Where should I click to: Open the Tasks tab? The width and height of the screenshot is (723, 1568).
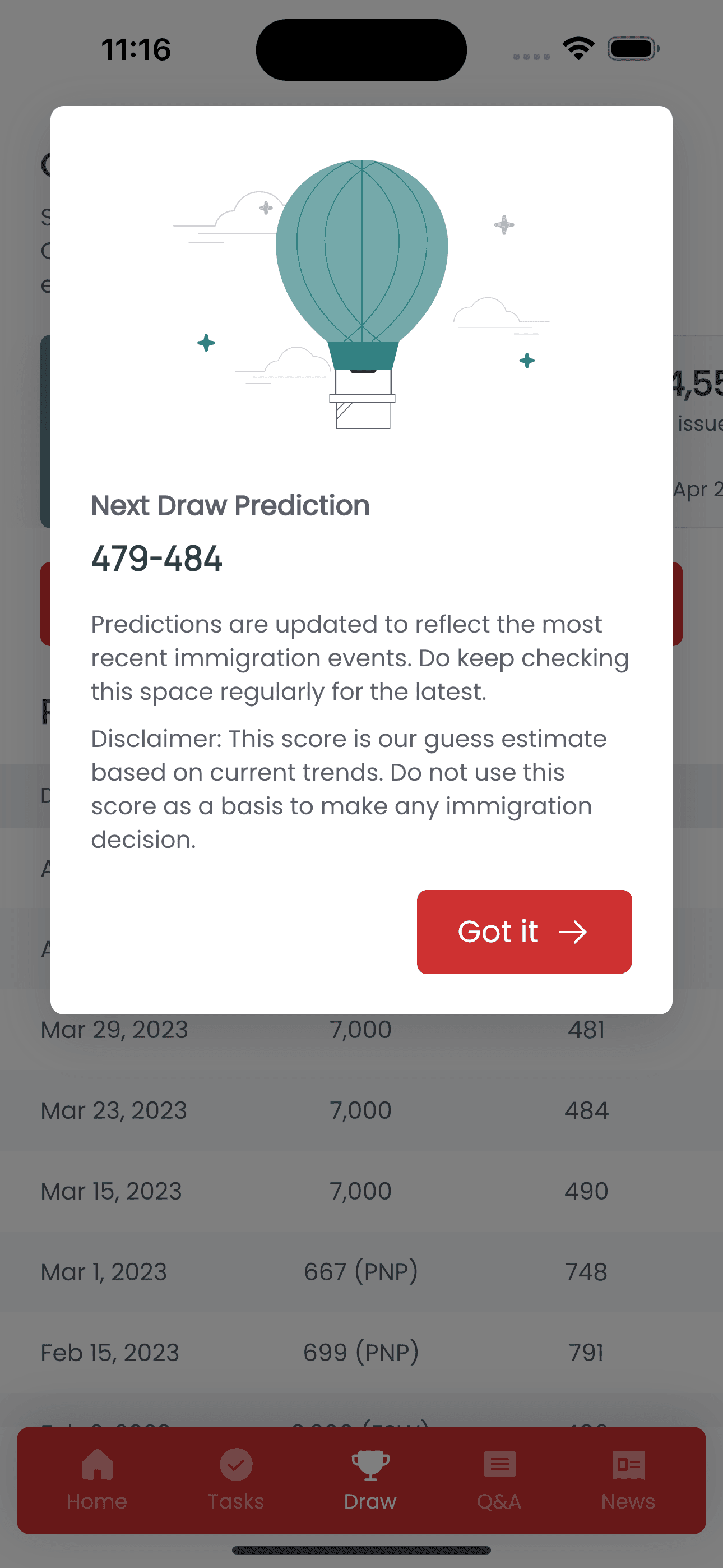pyautogui.click(x=236, y=1480)
